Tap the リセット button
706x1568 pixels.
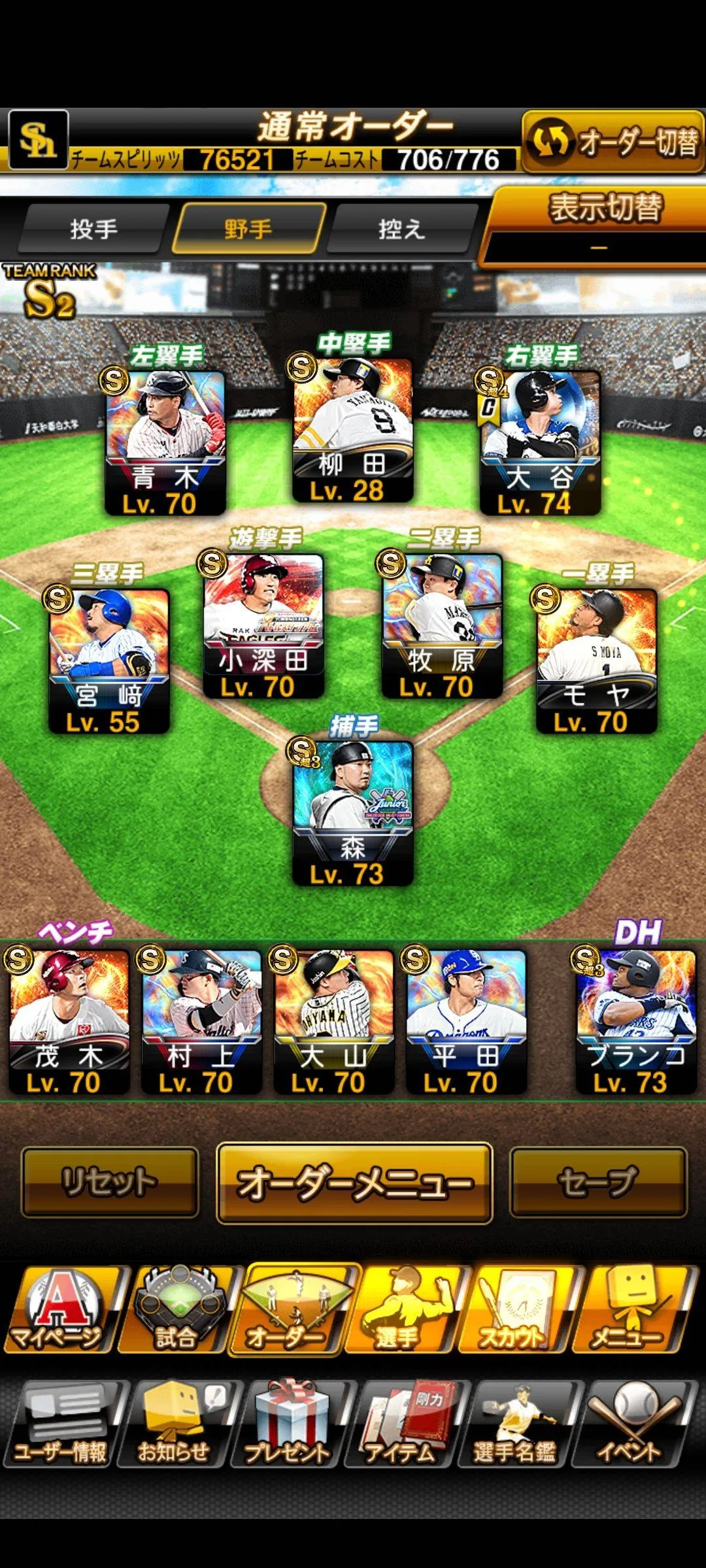pos(110,1183)
